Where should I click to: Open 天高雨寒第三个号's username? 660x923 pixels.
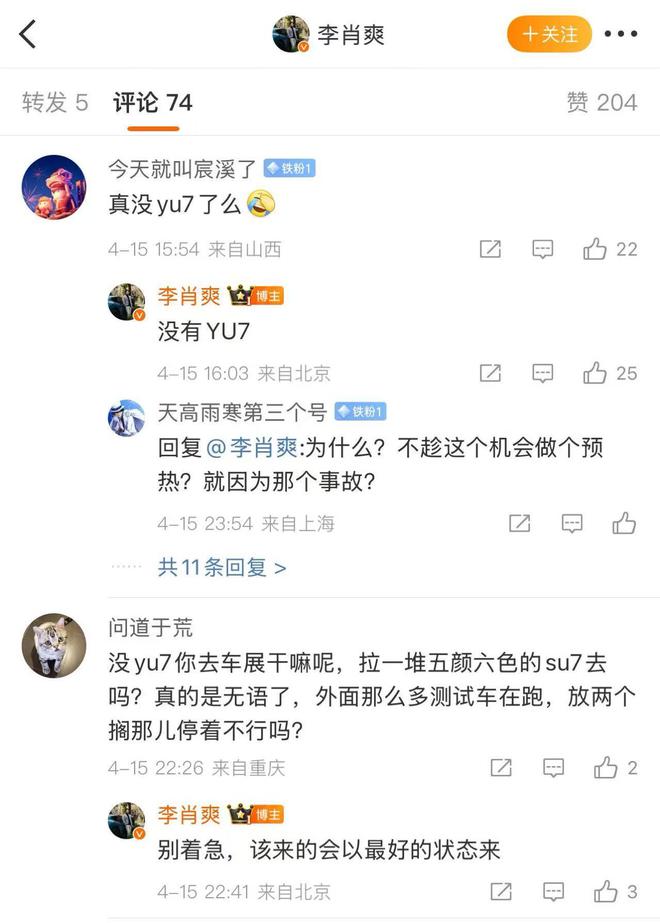[242, 412]
